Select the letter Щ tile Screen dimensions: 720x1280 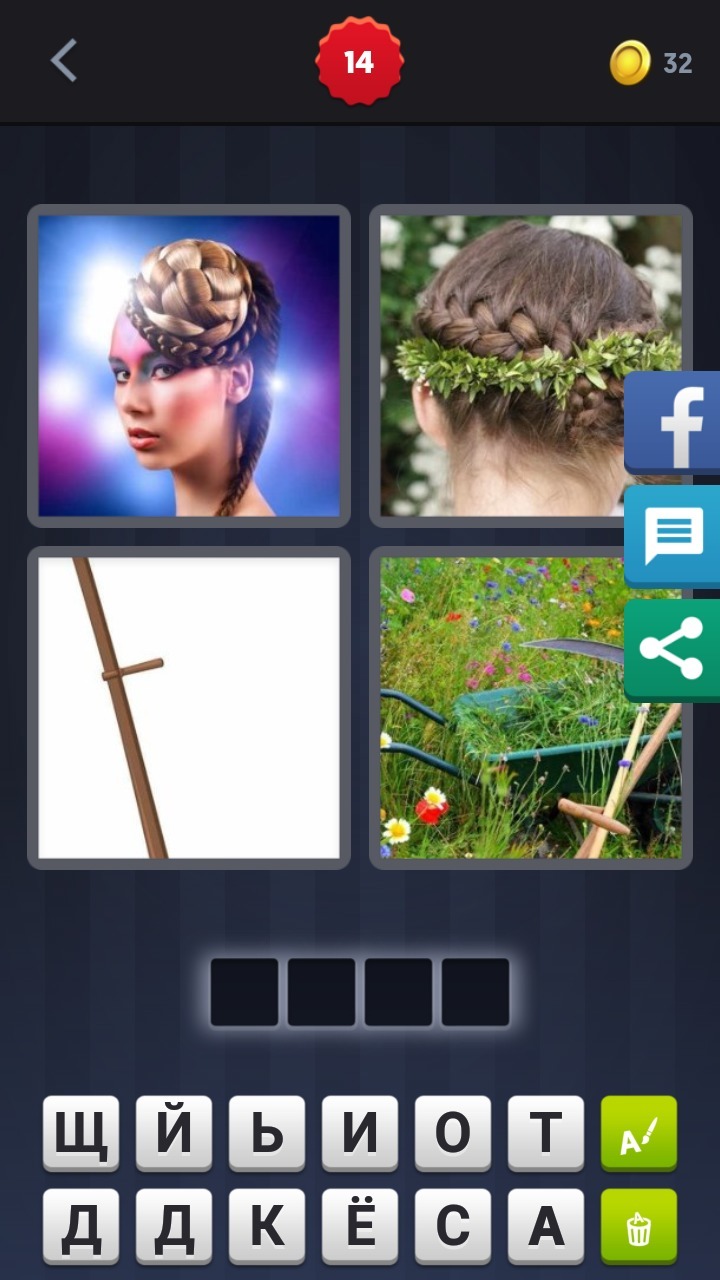point(81,1133)
